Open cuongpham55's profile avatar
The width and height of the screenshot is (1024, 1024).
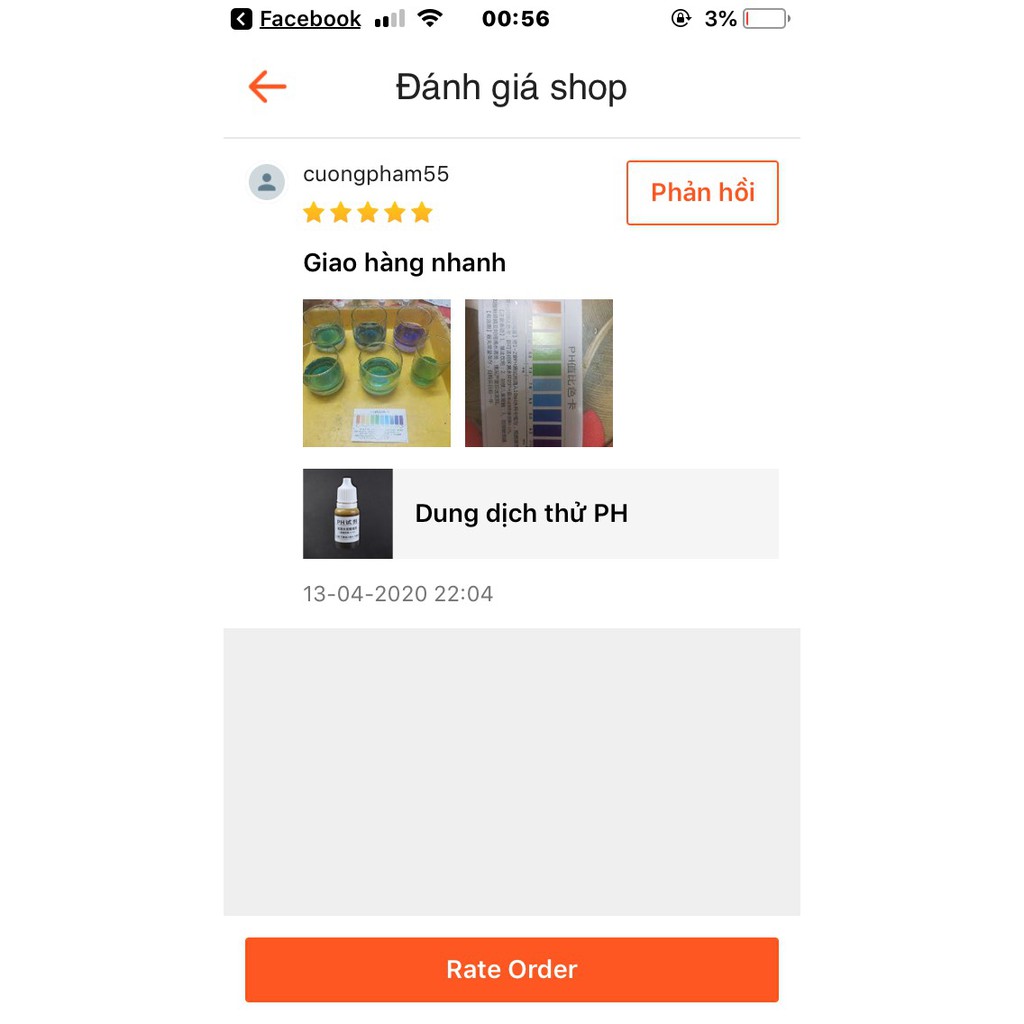pos(267,182)
